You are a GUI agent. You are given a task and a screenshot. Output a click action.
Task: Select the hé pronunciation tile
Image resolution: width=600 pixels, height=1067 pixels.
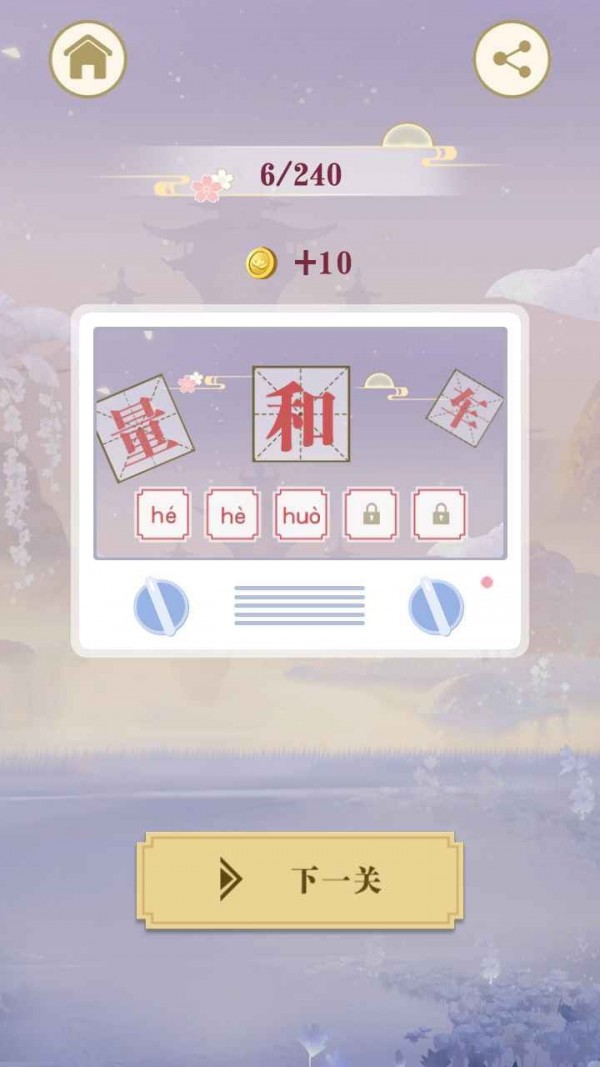click(163, 515)
